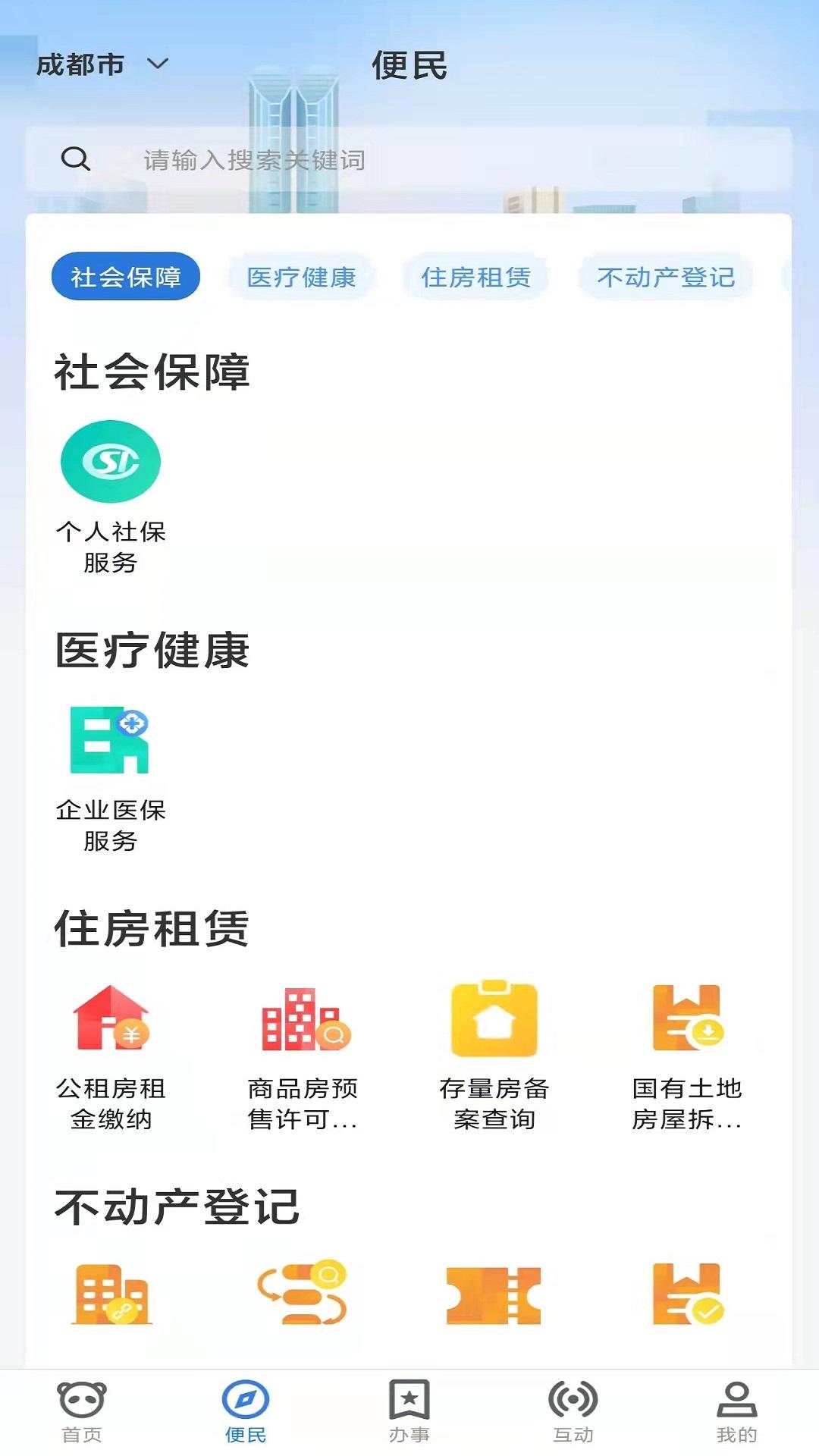
Task: Activate the 医疗健康 filter pill
Action: (302, 277)
